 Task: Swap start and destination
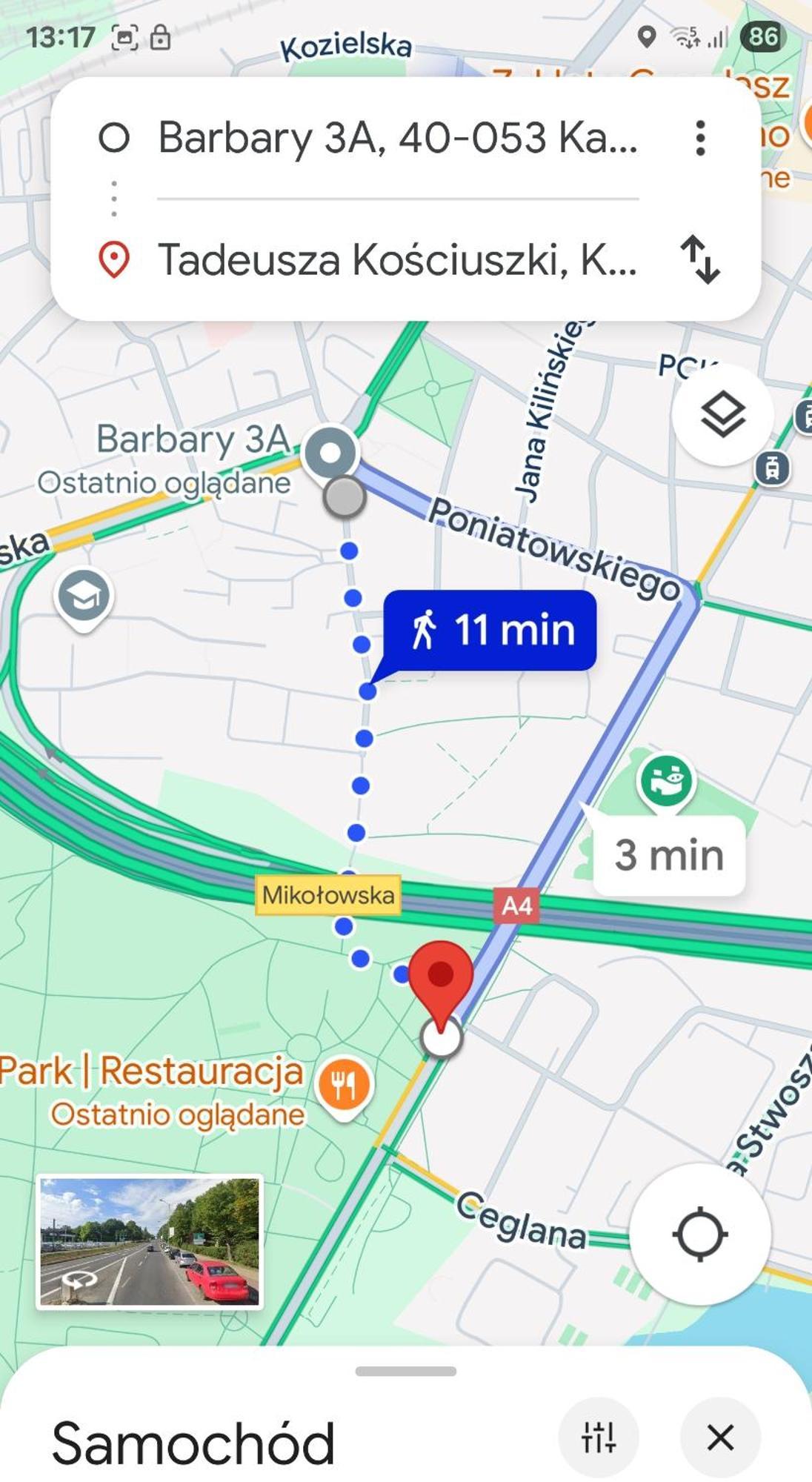(699, 259)
